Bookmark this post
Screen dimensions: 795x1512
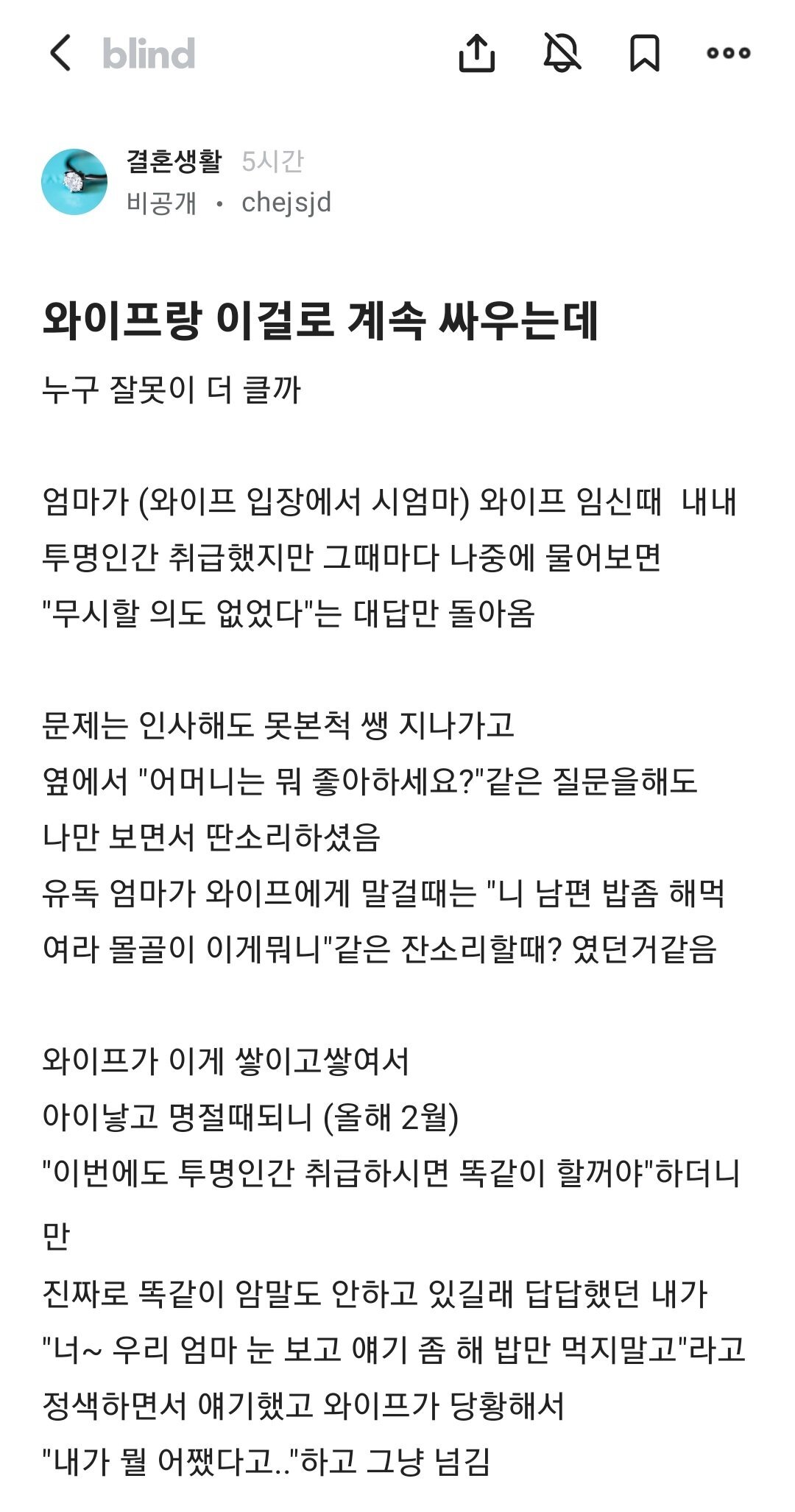pos(644,53)
